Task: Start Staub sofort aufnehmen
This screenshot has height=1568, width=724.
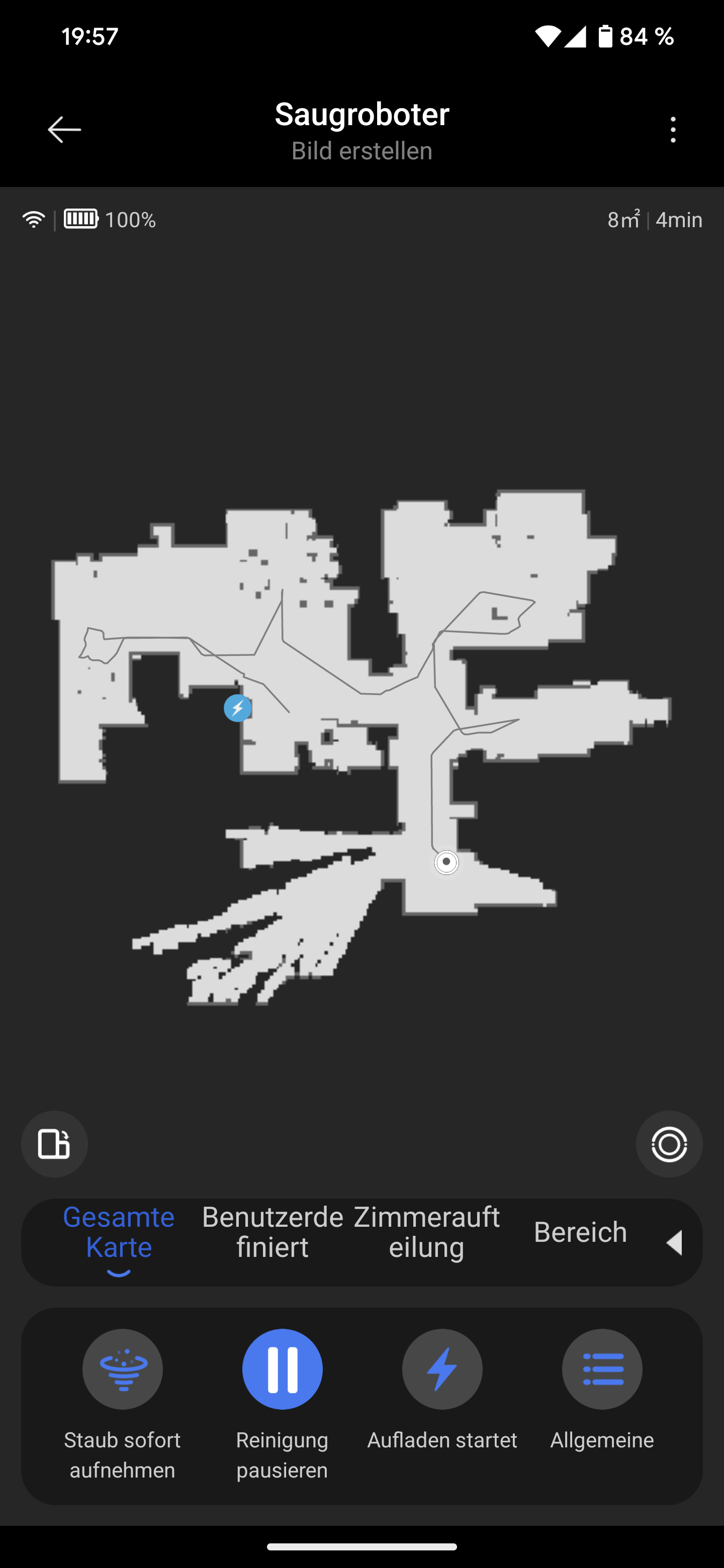Action: point(122,1369)
